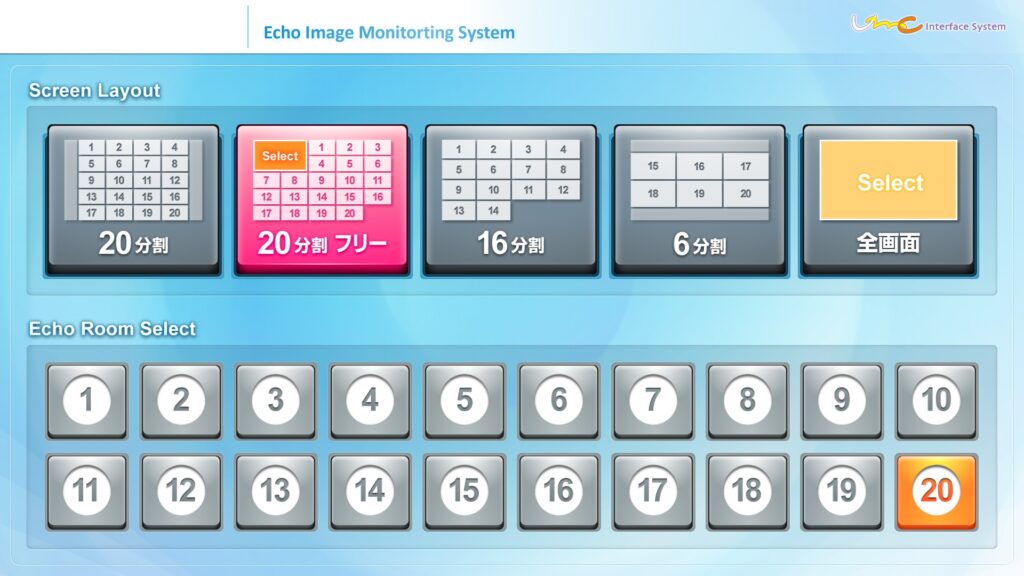This screenshot has height=576, width=1024.
Task: Pick echo room 6
Action: [558, 400]
